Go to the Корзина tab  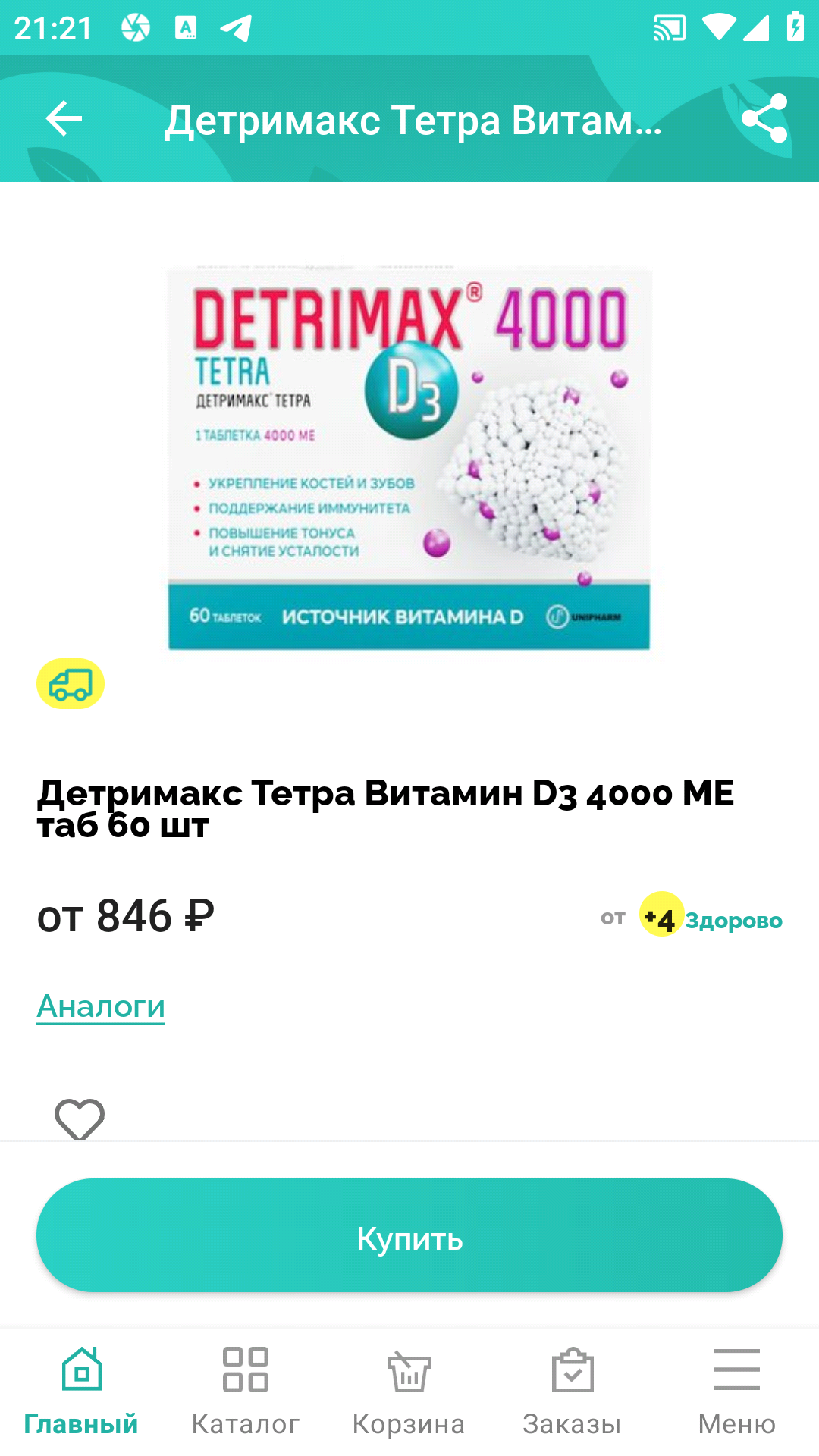(409, 1392)
